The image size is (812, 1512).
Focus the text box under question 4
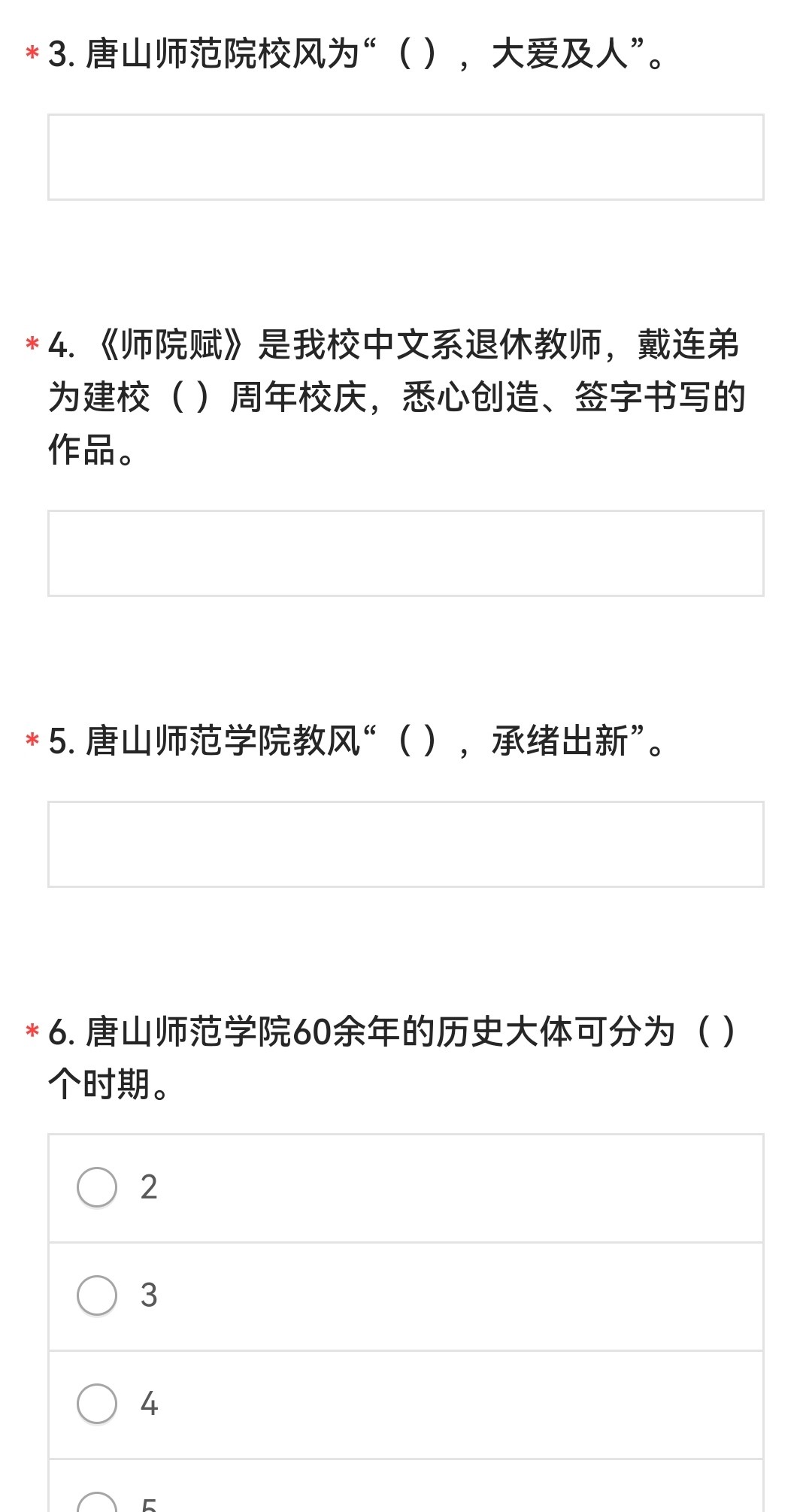click(x=406, y=553)
